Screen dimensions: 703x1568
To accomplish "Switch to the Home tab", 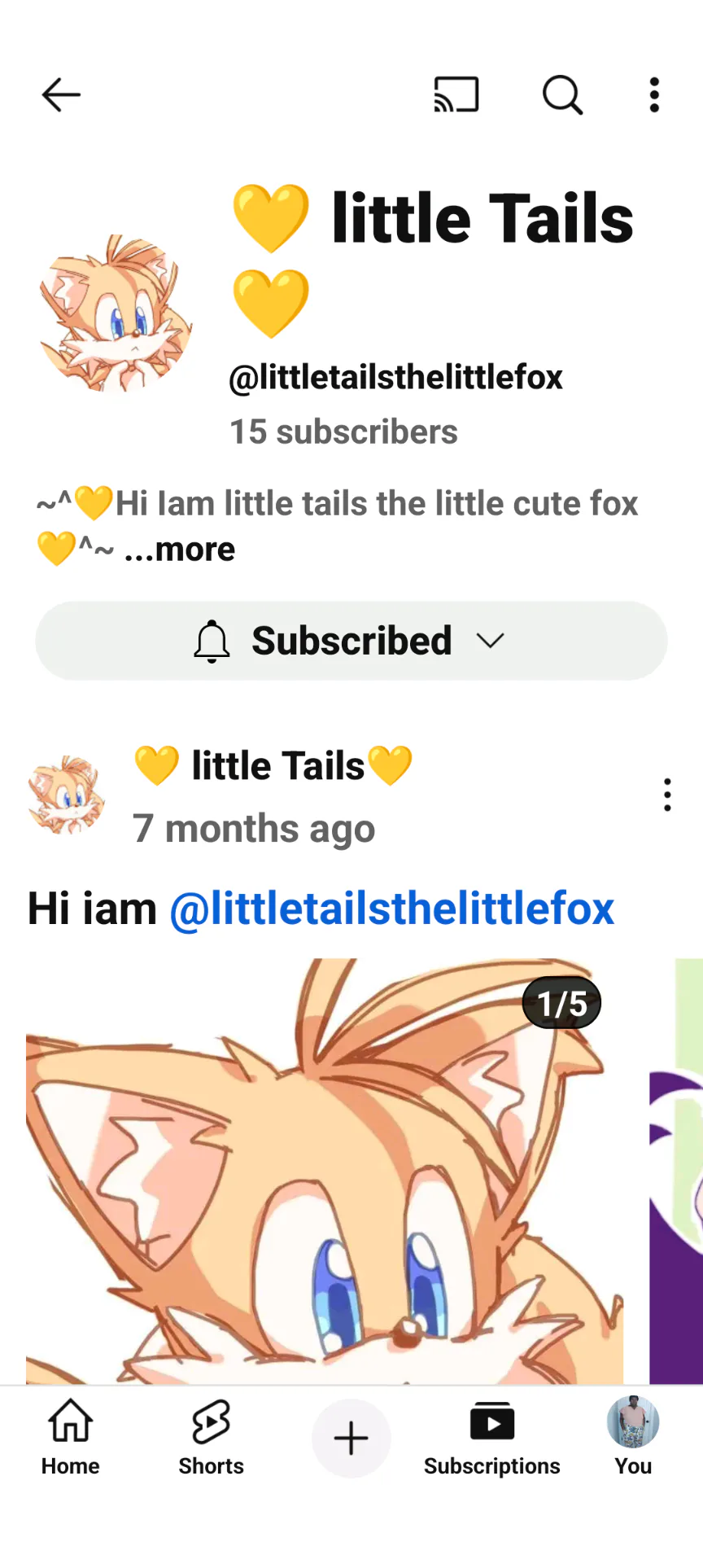I will coord(71,1438).
